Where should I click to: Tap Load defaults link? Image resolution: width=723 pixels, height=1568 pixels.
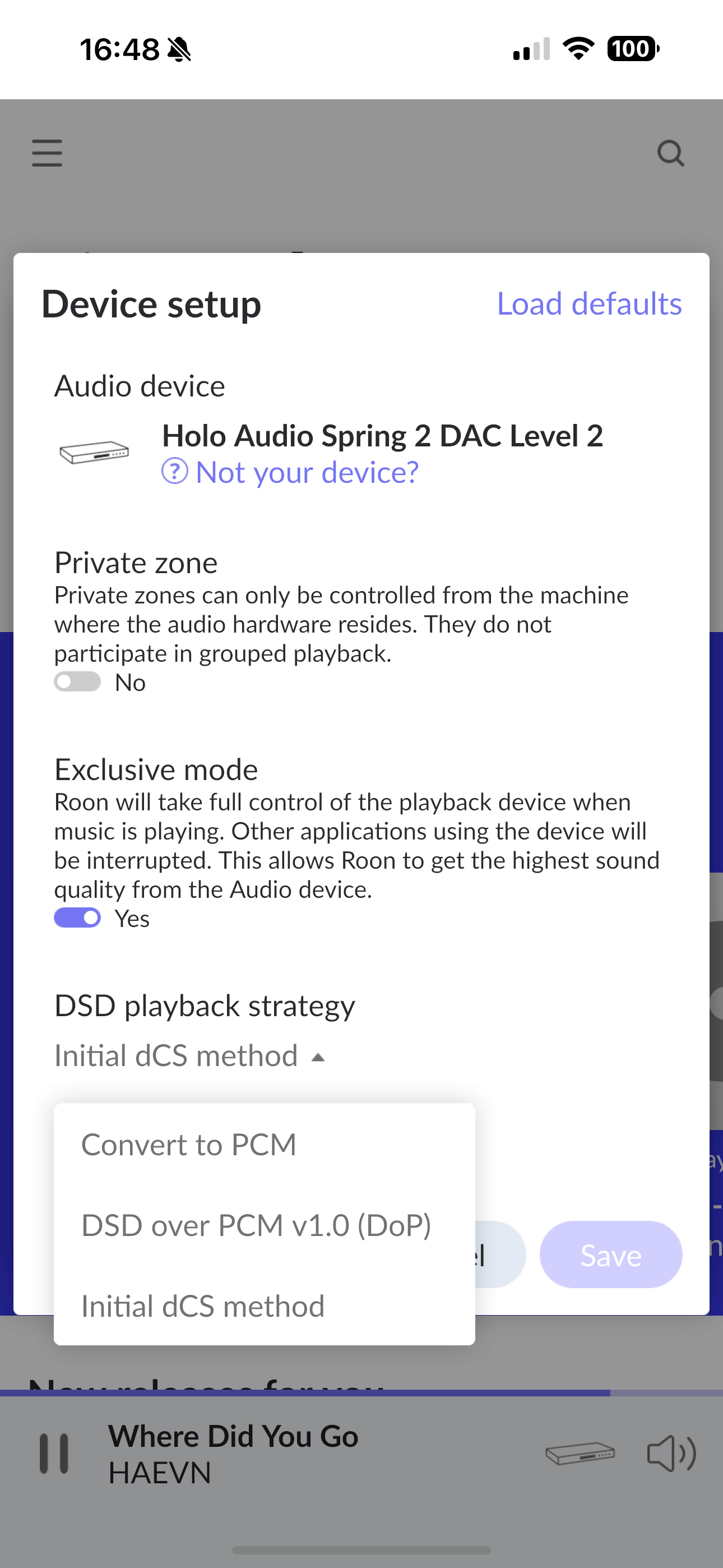pyautogui.click(x=588, y=304)
